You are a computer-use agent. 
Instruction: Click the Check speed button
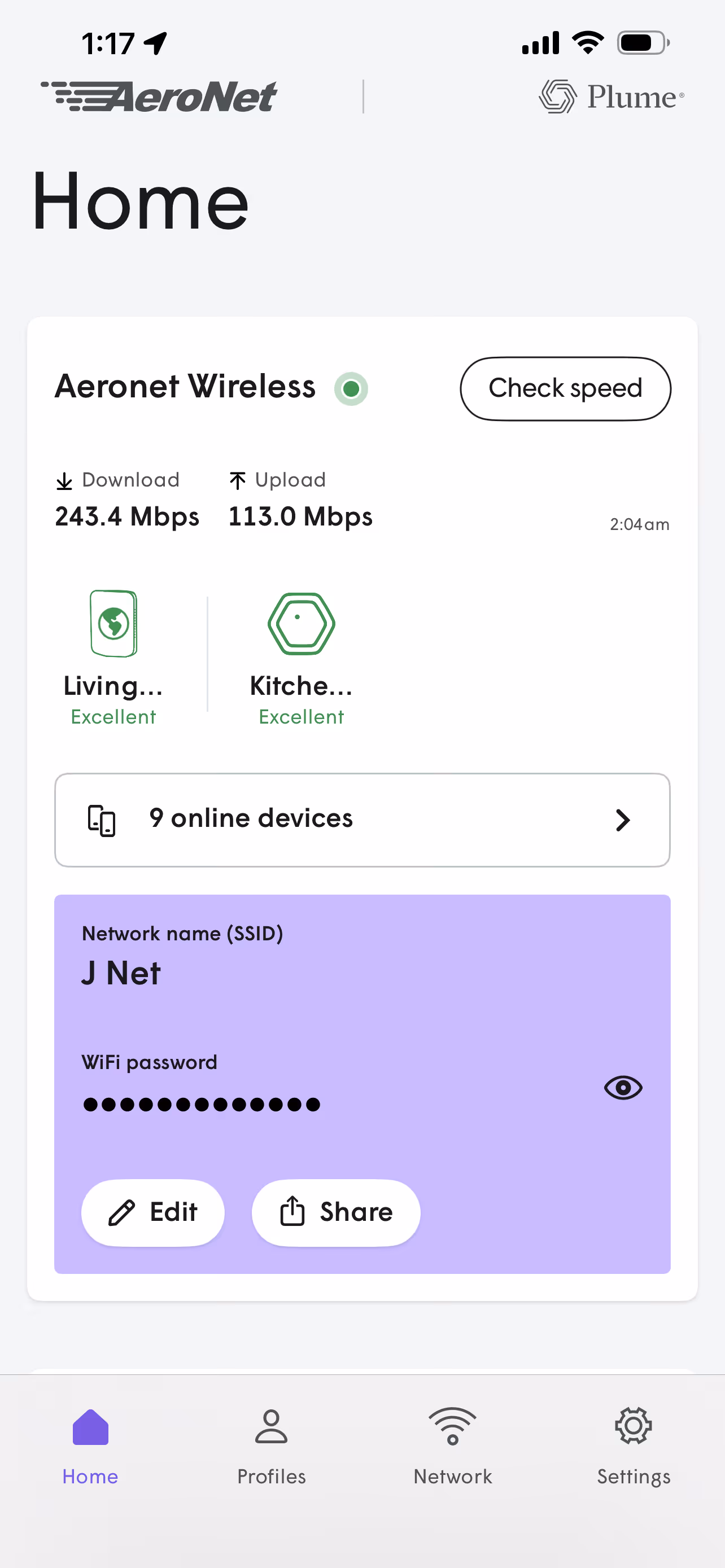(565, 388)
